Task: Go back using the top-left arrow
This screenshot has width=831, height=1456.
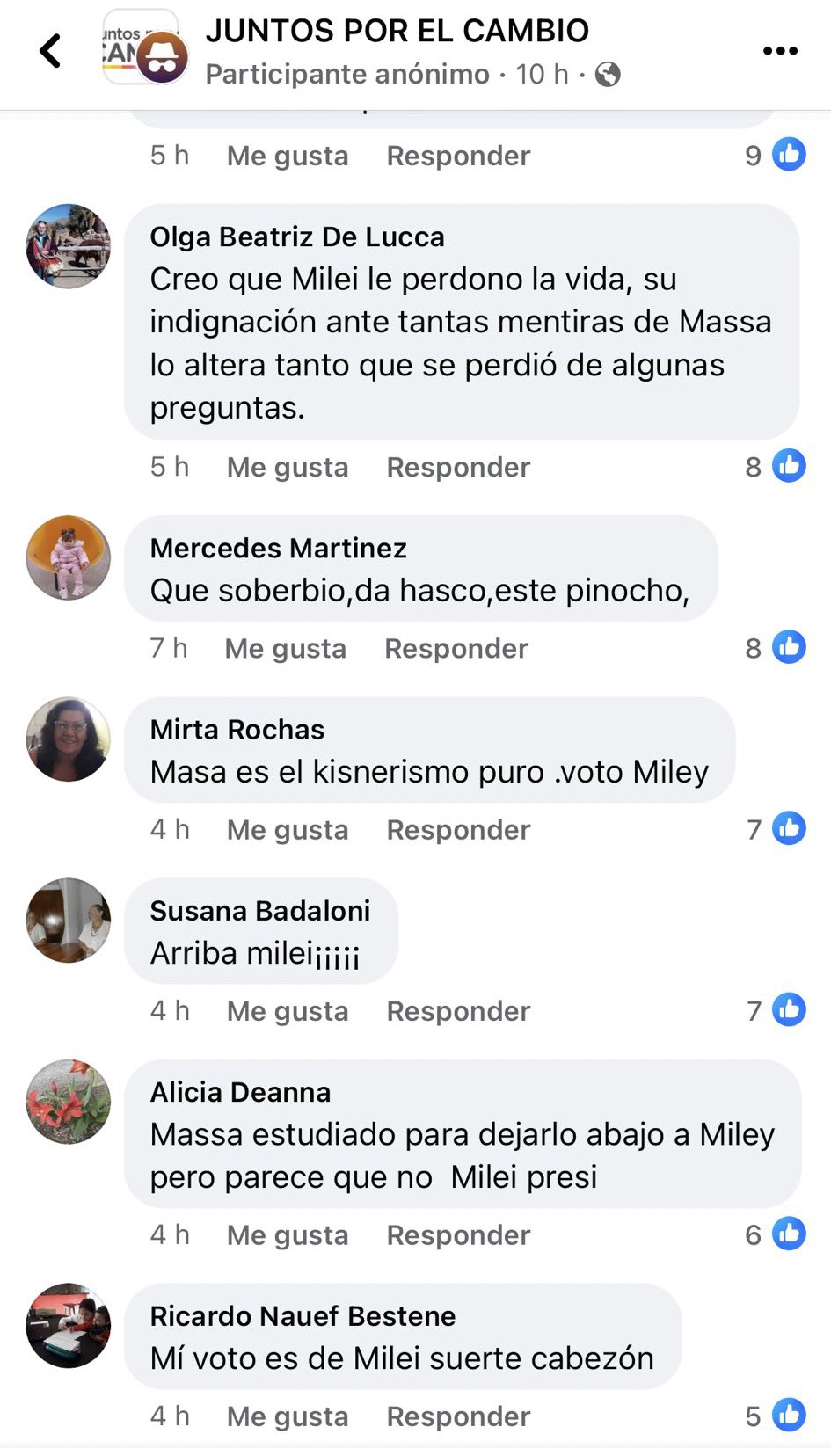Action: tap(51, 51)
